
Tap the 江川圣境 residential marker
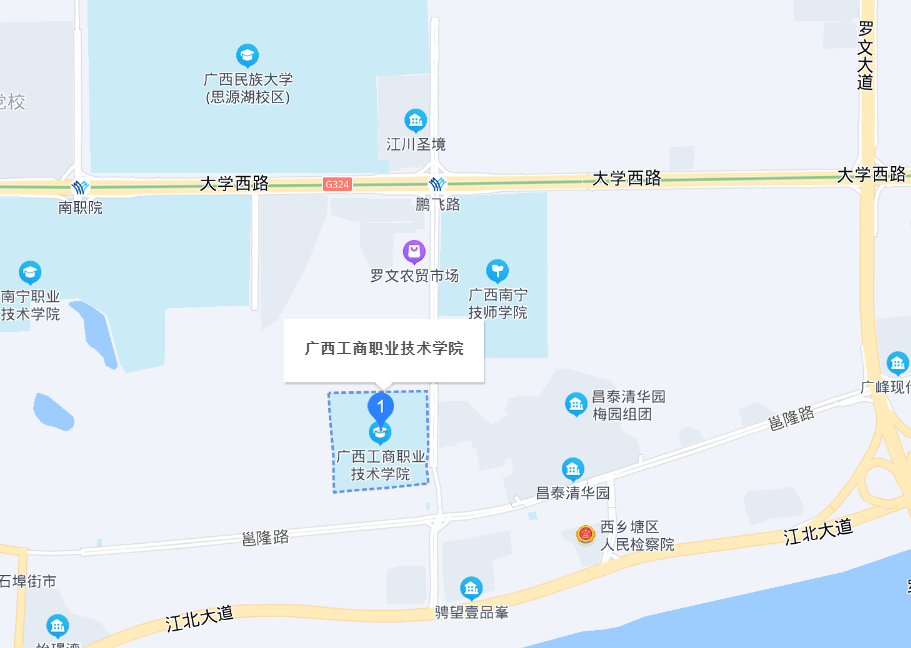tap(415, 121)
